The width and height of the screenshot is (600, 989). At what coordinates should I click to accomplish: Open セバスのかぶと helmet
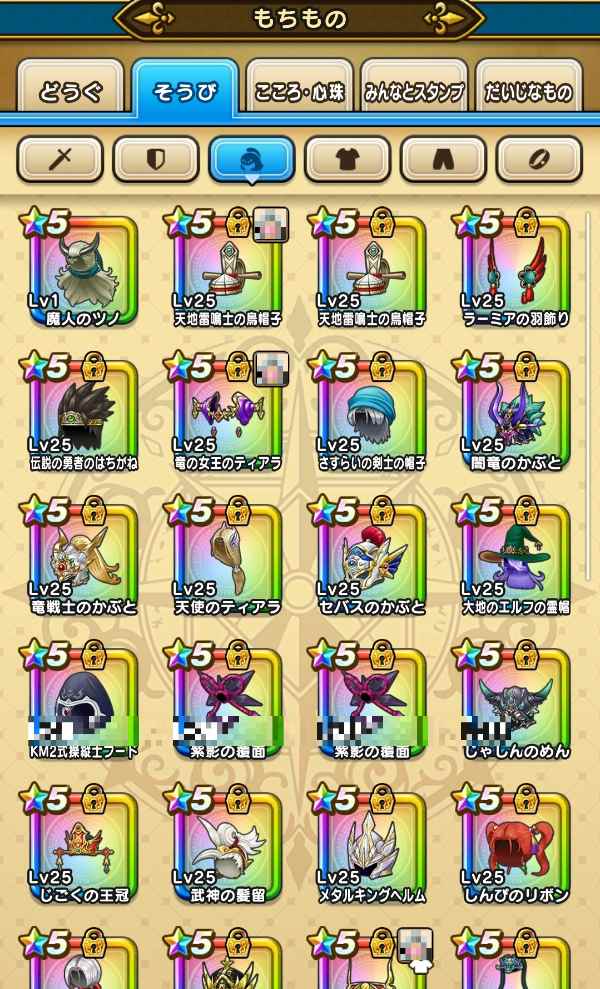(366, 558)
